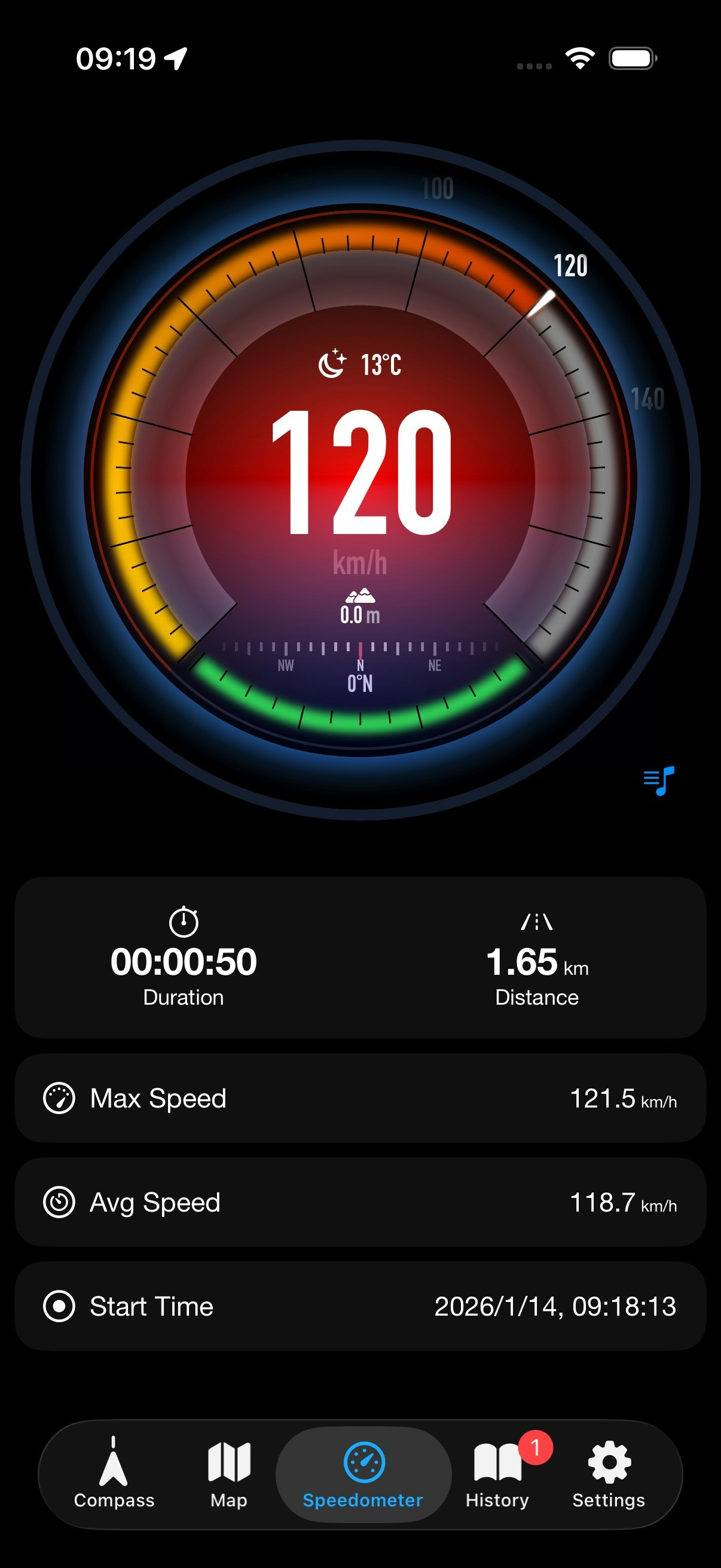Click the road Distance icon
The width and height of the screenshot is (721, 1568).
538,921
